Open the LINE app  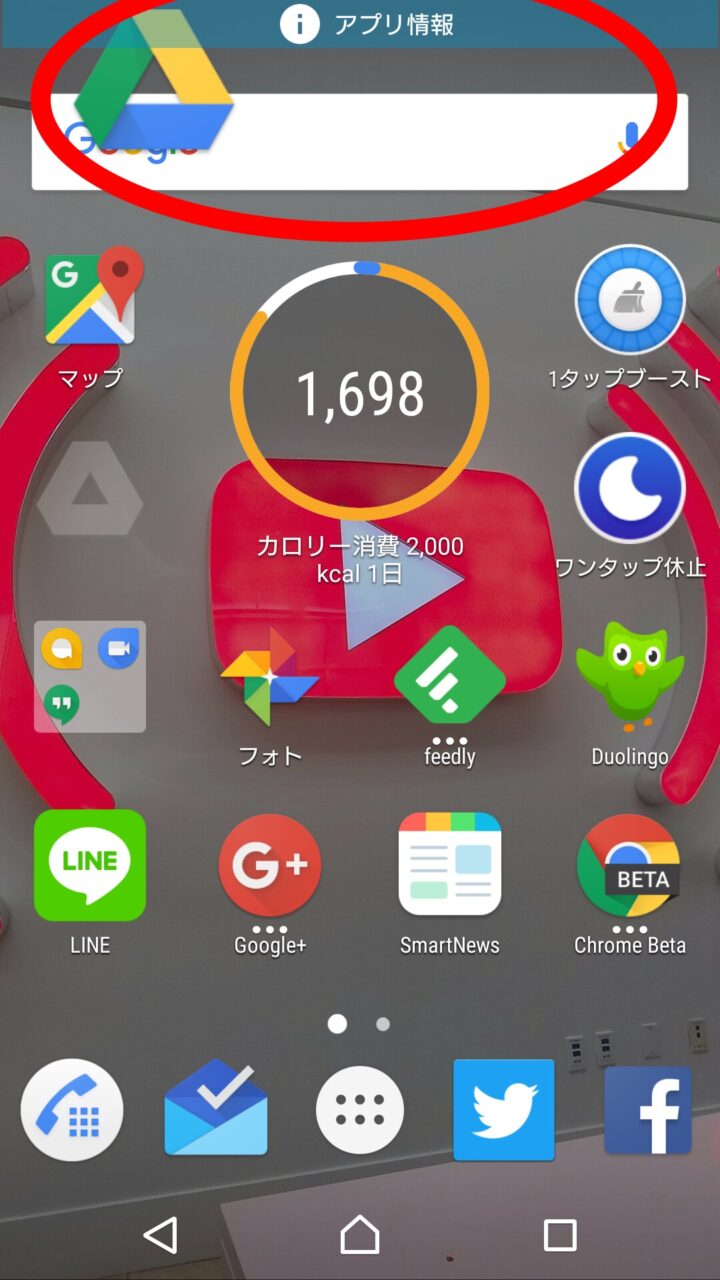90,865
